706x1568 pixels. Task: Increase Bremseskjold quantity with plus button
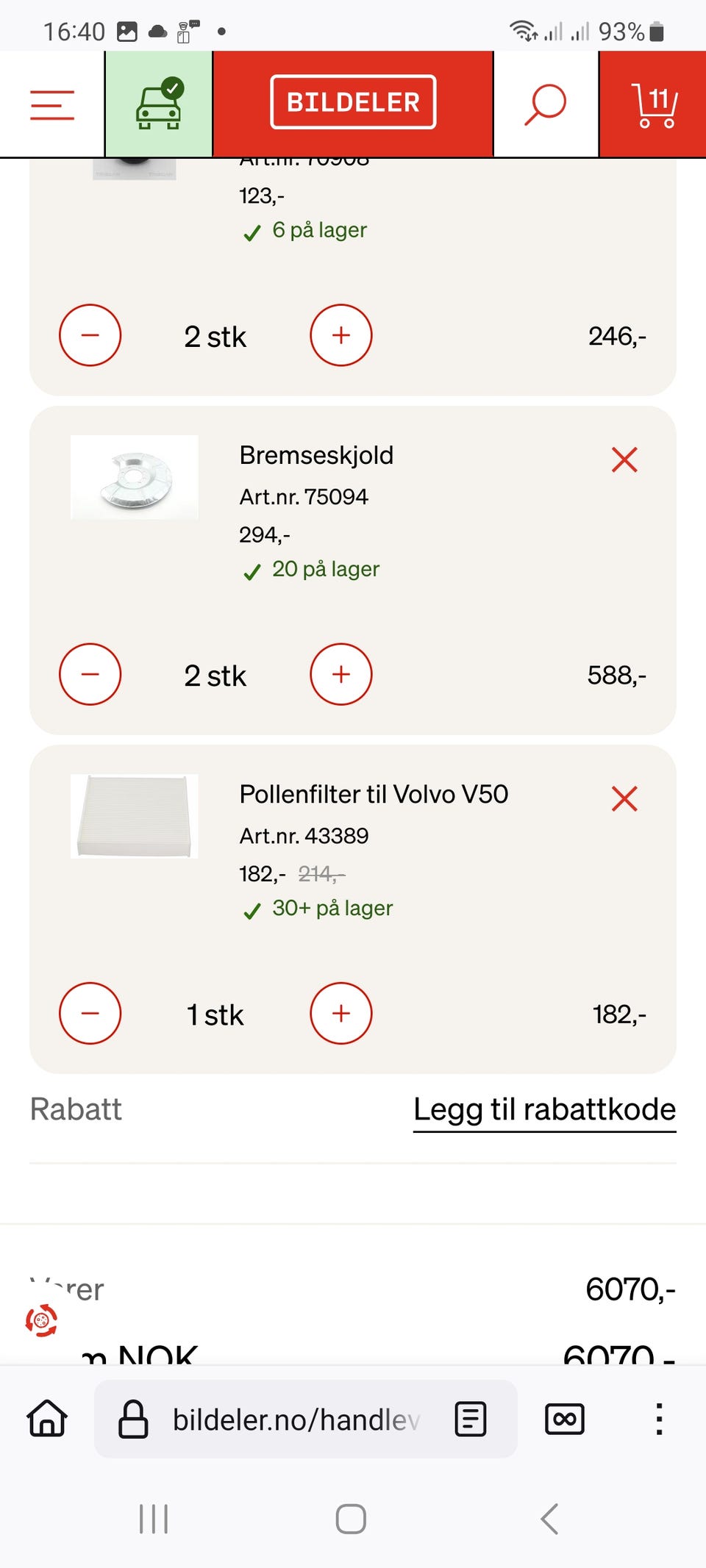(x=340, y=673)
